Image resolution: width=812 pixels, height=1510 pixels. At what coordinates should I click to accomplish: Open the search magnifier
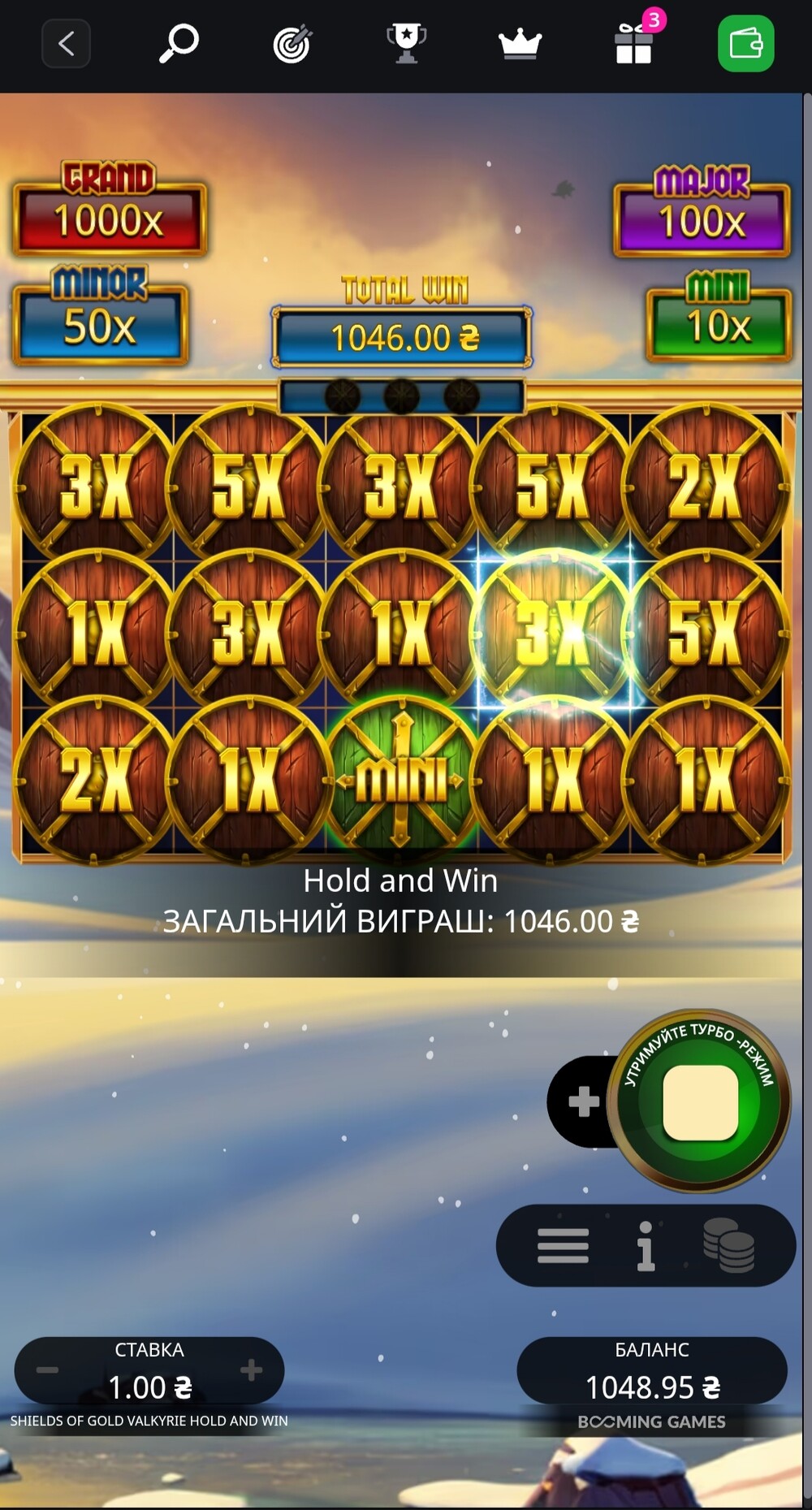pos(178,44)
